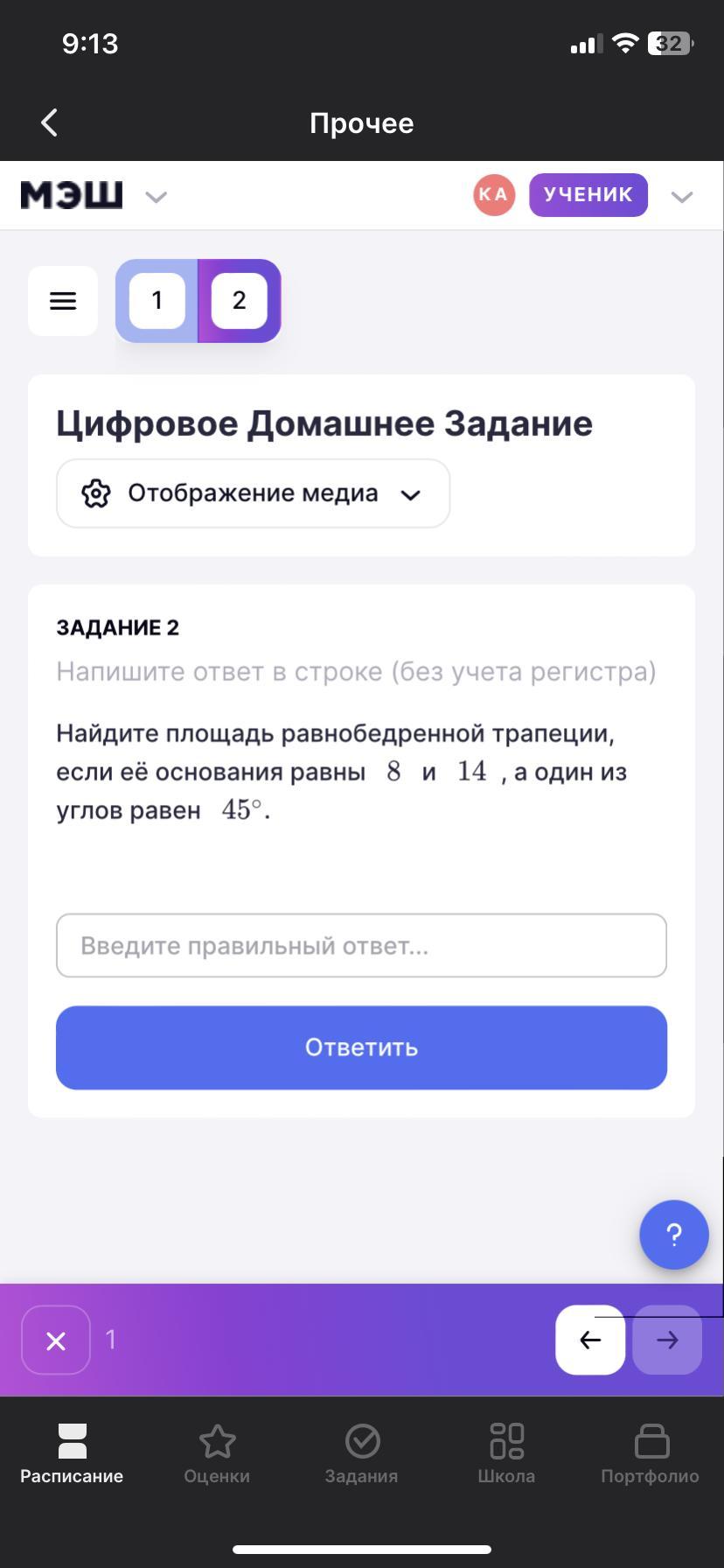Screen dimensions: 724x1568
Task: Switch to the Задания tab
Action: (361, 1452)
